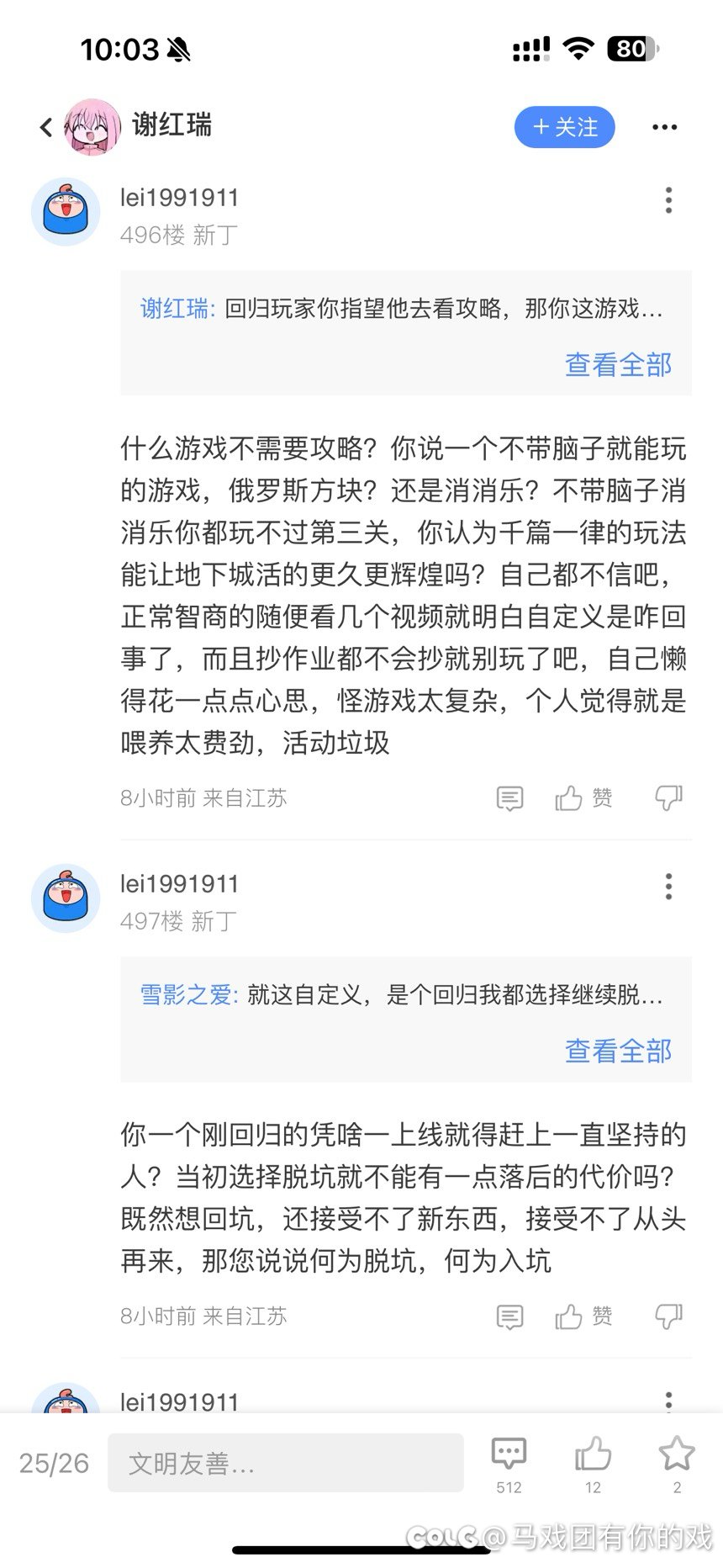The height and width of the screenshot is (1568, 723).
Task: Like the 497楼 comment
Action: pos(583,1316)
